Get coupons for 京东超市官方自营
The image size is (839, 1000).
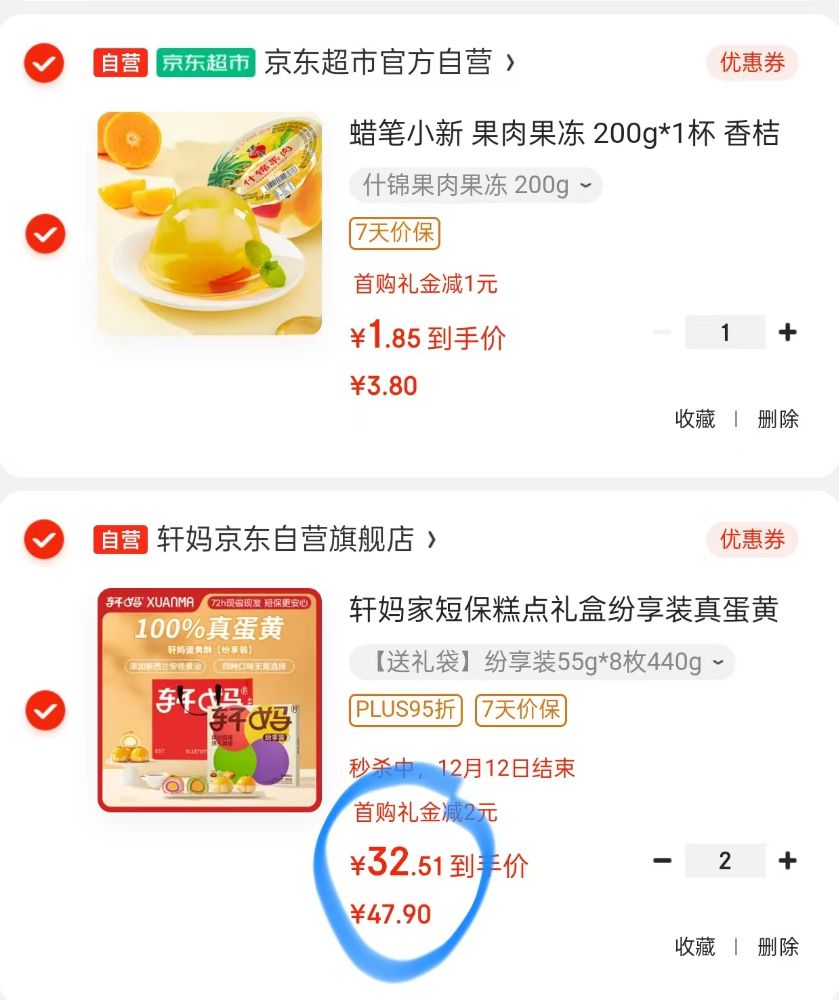752,63
